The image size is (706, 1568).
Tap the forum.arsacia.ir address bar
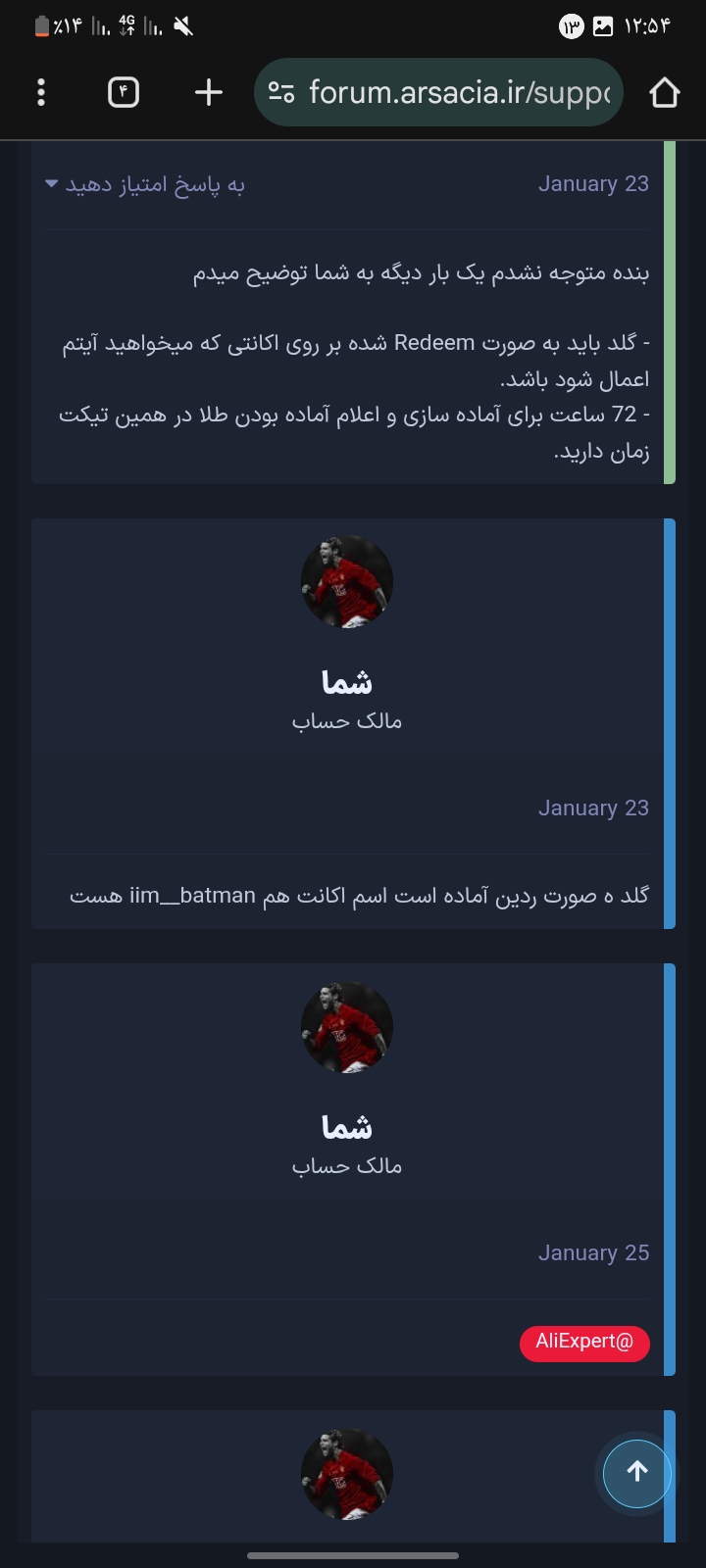click(x=459, y=93)
